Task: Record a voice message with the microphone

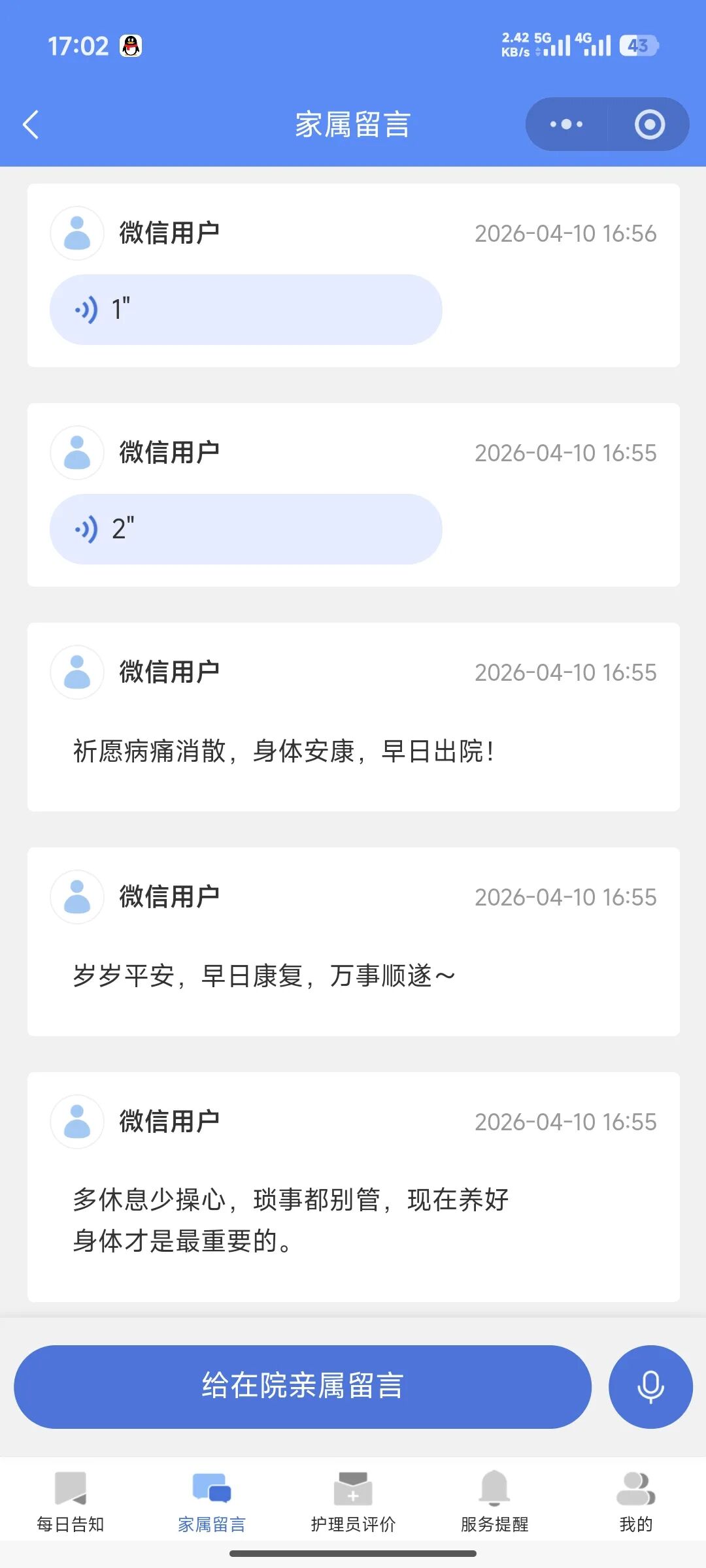Action: pos(650,1386)
